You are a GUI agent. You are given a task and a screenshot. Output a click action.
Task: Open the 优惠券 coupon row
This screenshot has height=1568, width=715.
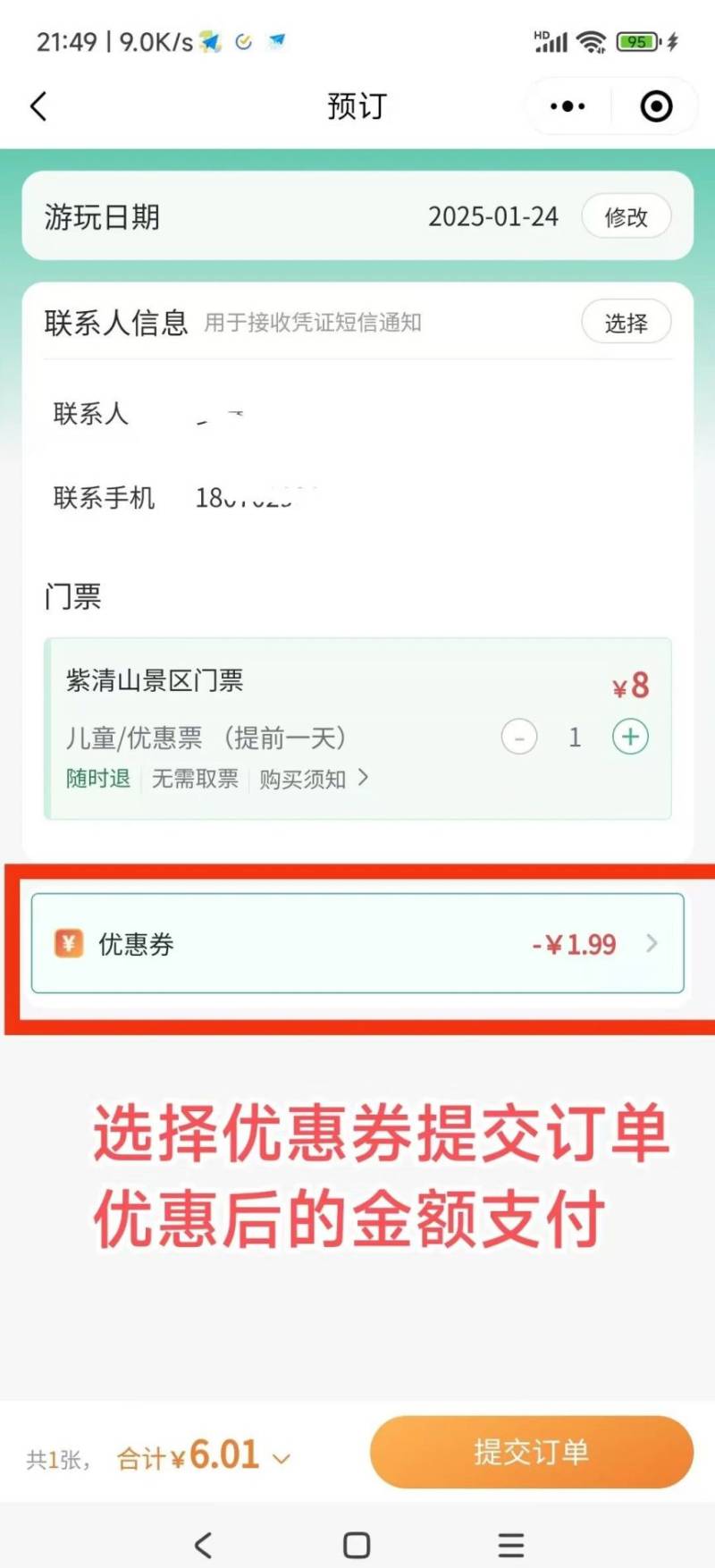(x=357, y=943)
